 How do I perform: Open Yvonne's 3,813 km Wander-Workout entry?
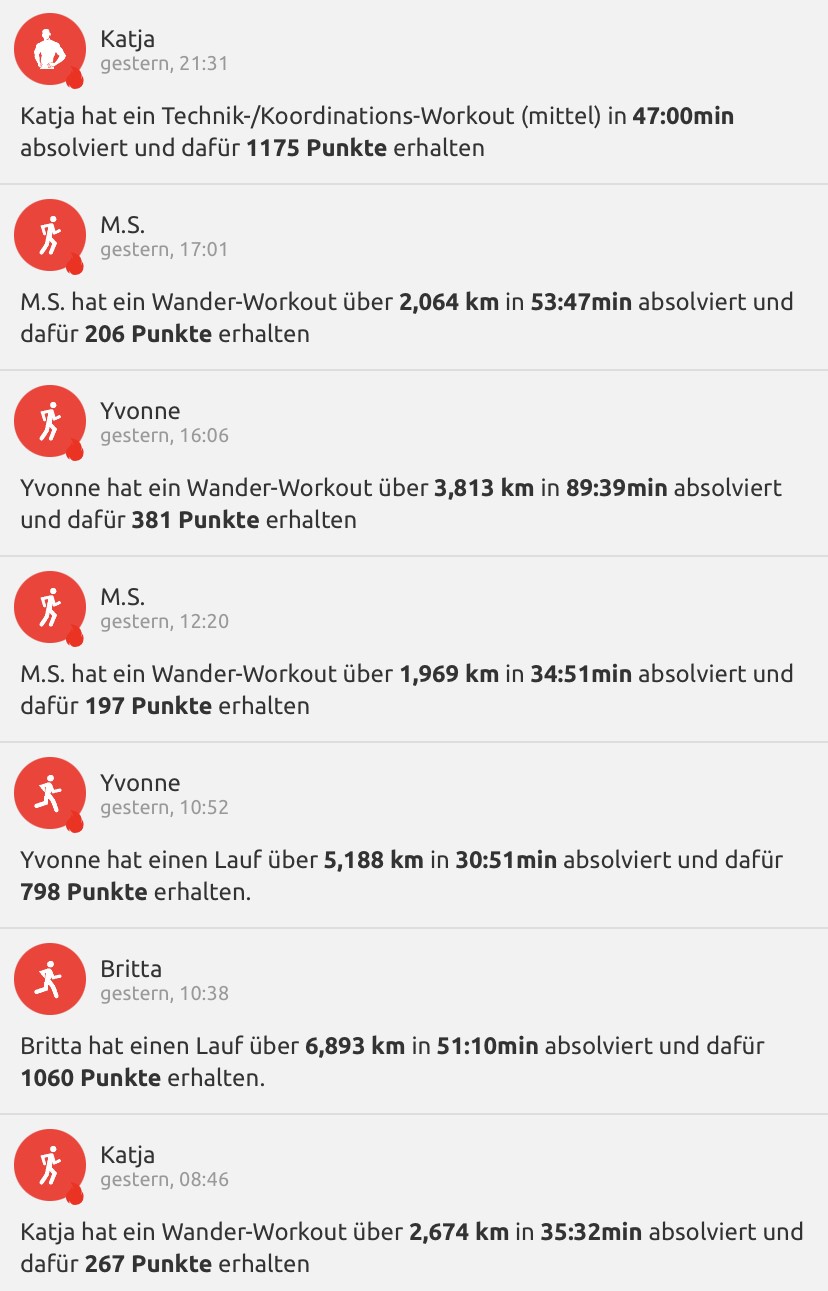(x=414, y=503)
